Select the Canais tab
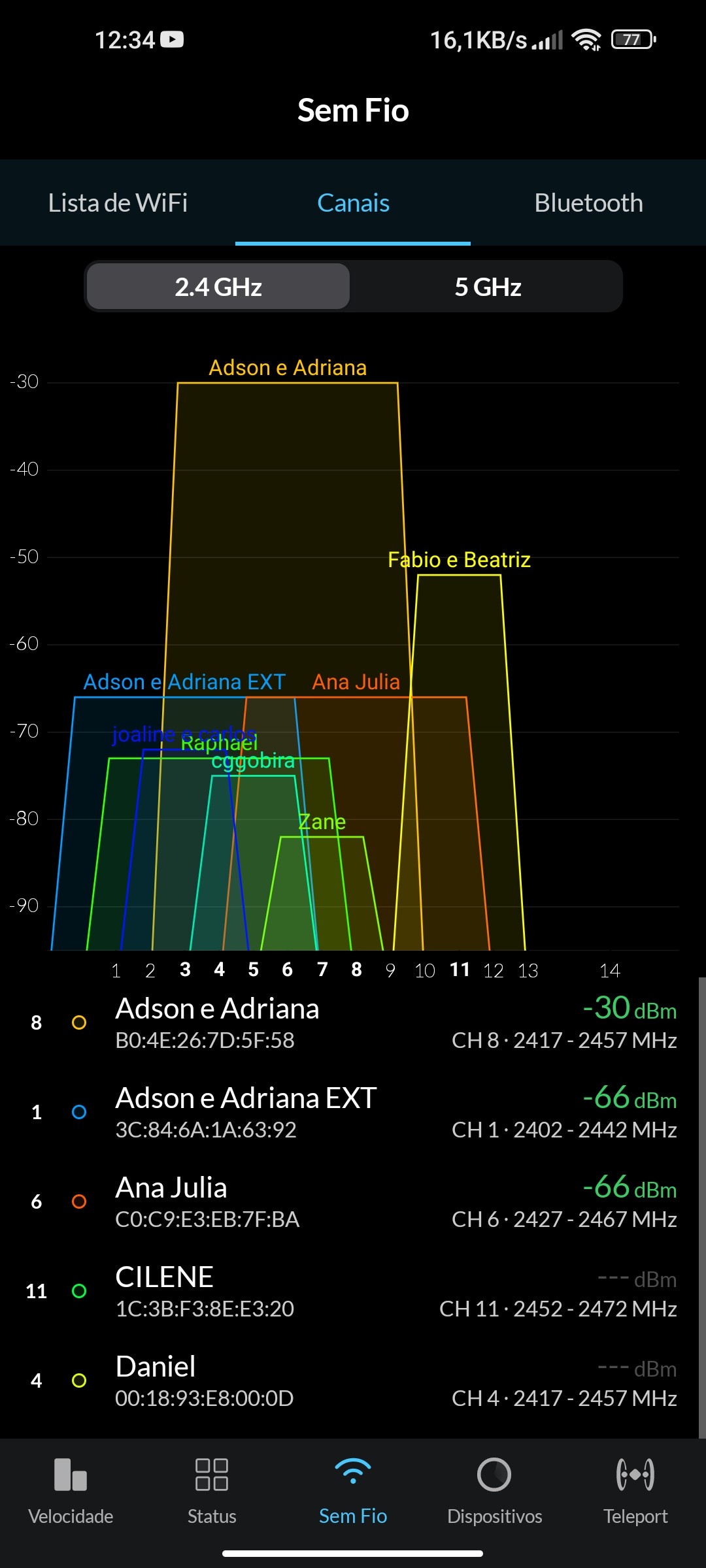Screen dimensions: 706x1568 point(353,203)
